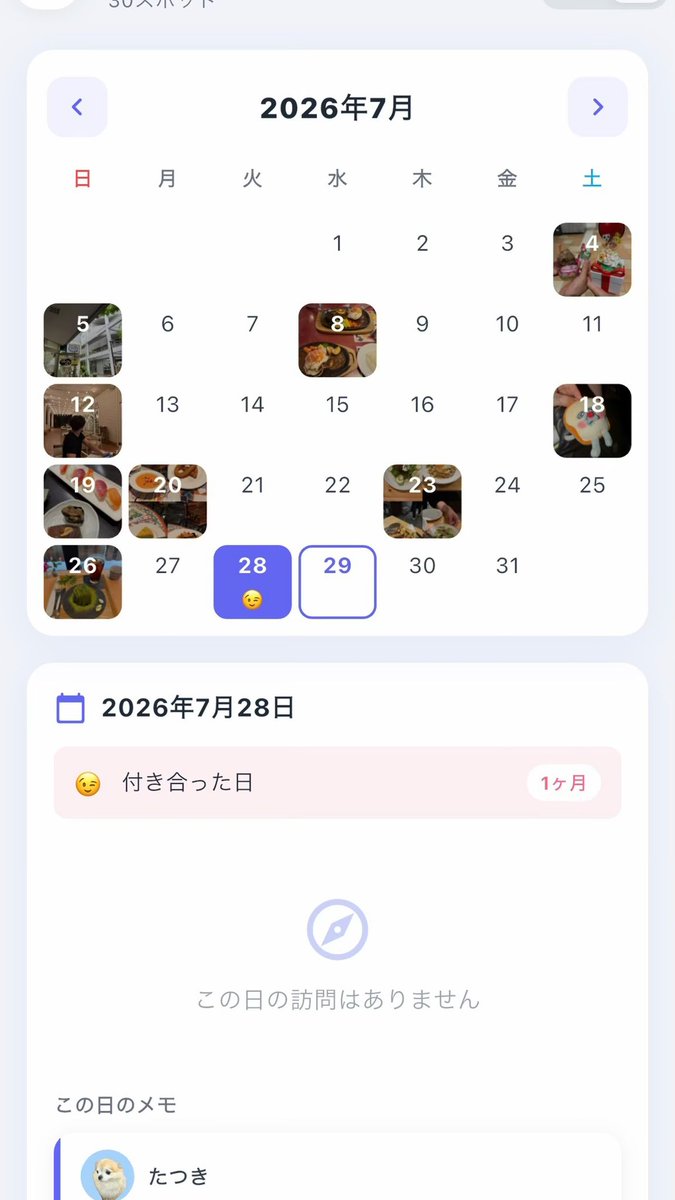
Task: Select the outlined date 29
Action: (338, 582)
